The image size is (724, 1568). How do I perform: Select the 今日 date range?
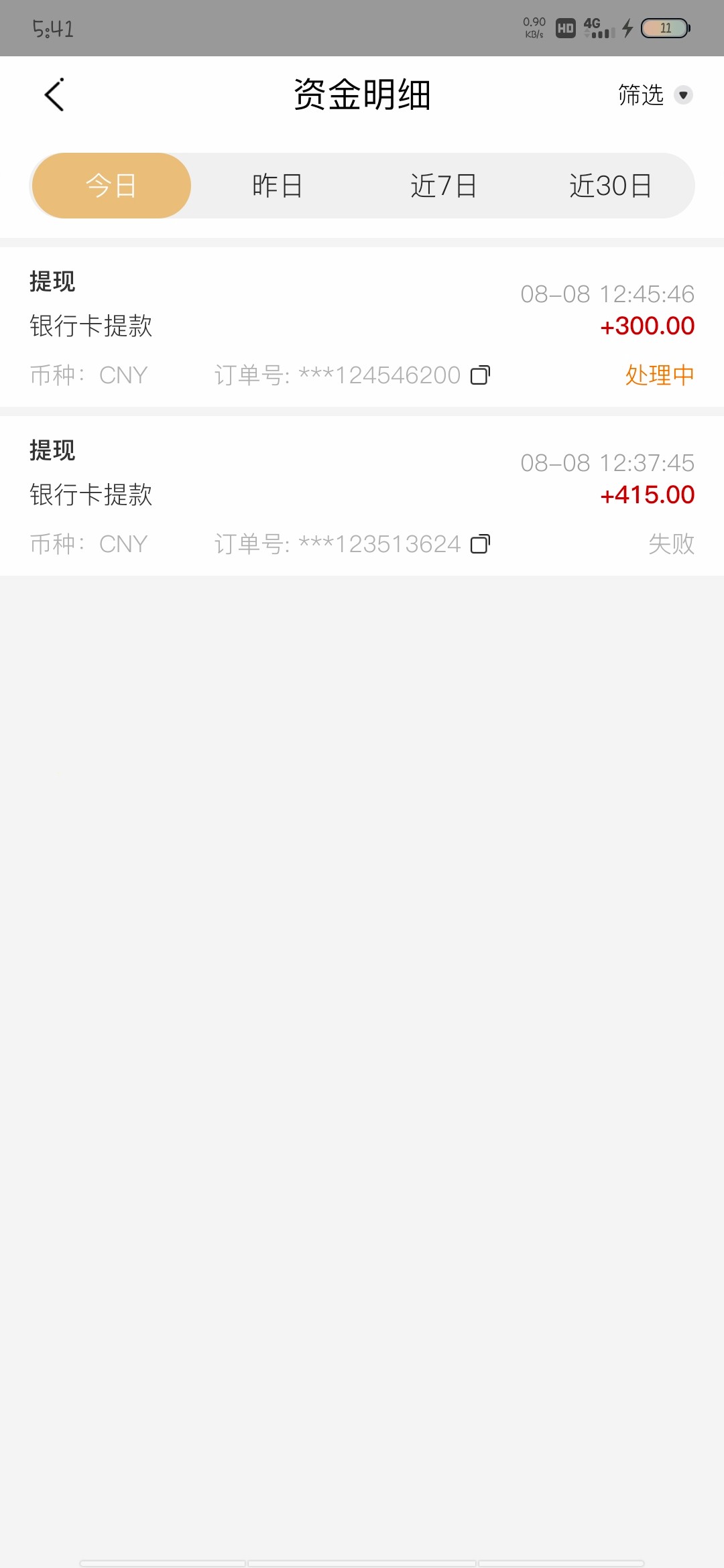[111, 186]
